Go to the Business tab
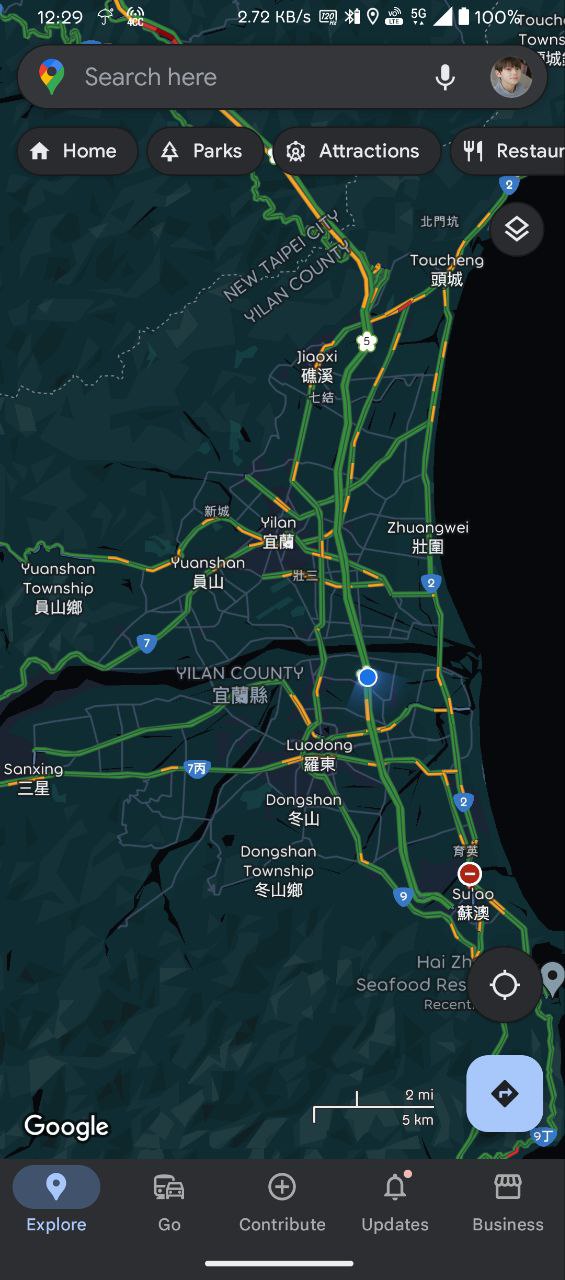Image resolution: width=565 pixels, height=1280 pixels. tap(508, 1203)
